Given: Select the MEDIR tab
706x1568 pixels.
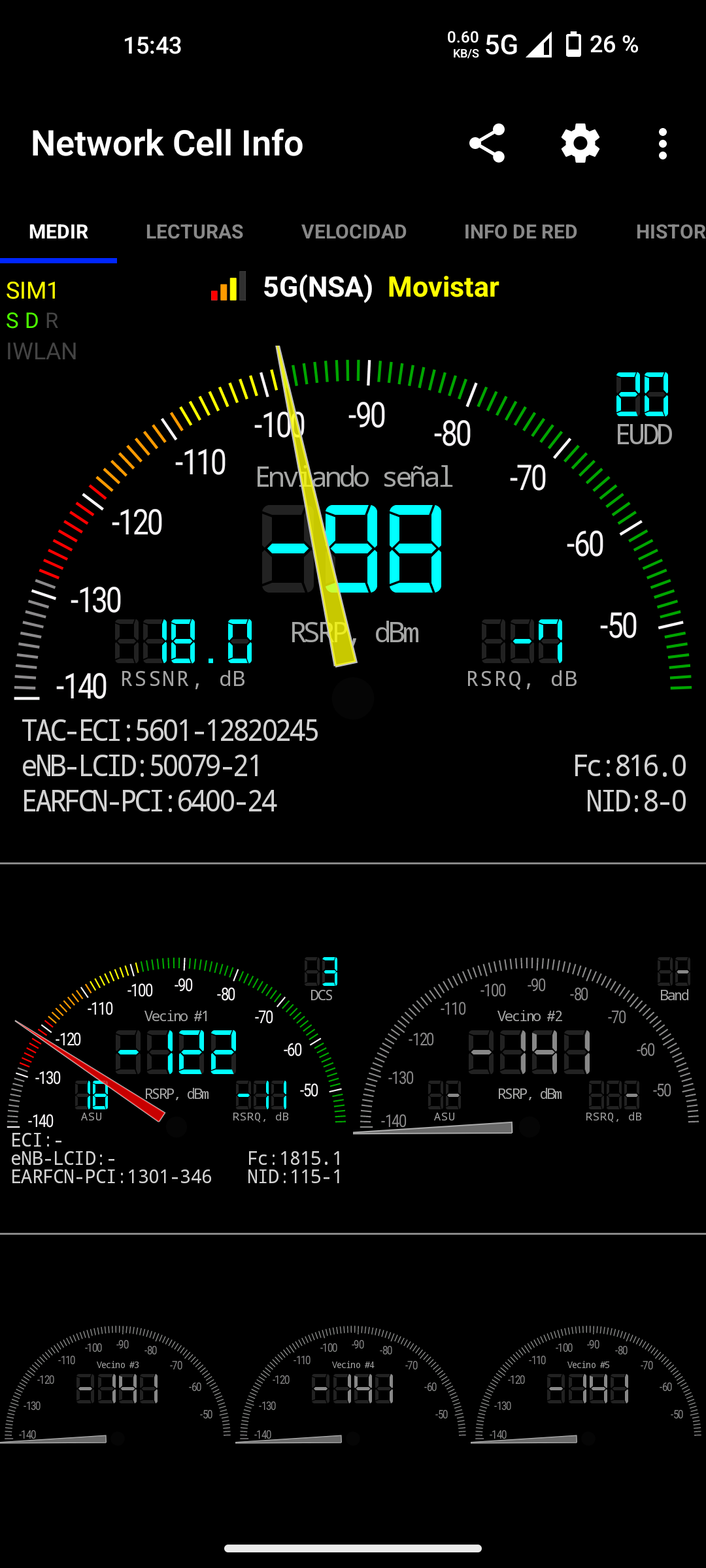Looking at the screenshot, I should [x=59, y=232].
